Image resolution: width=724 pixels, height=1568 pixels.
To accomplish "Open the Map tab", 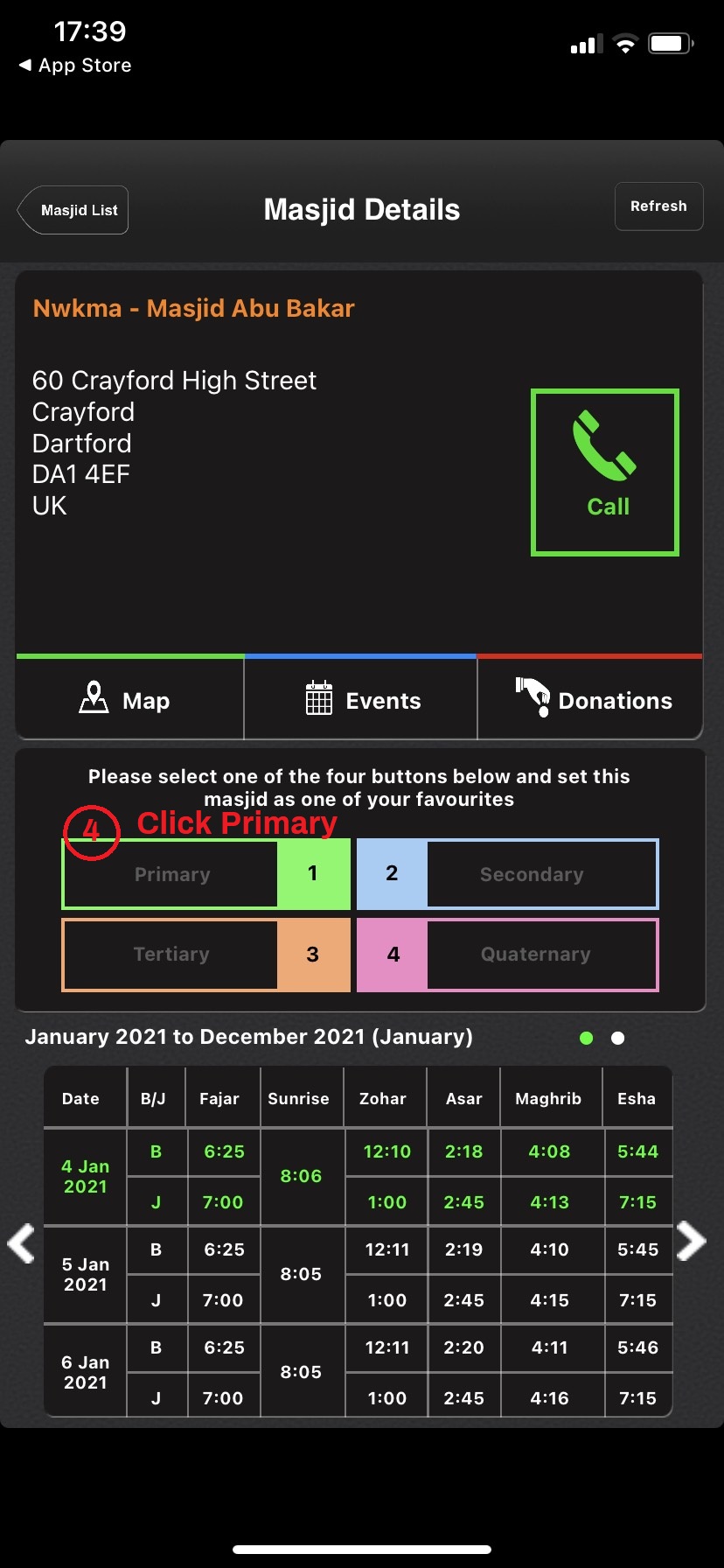I will pyautogui.click(x=129, y=700).
